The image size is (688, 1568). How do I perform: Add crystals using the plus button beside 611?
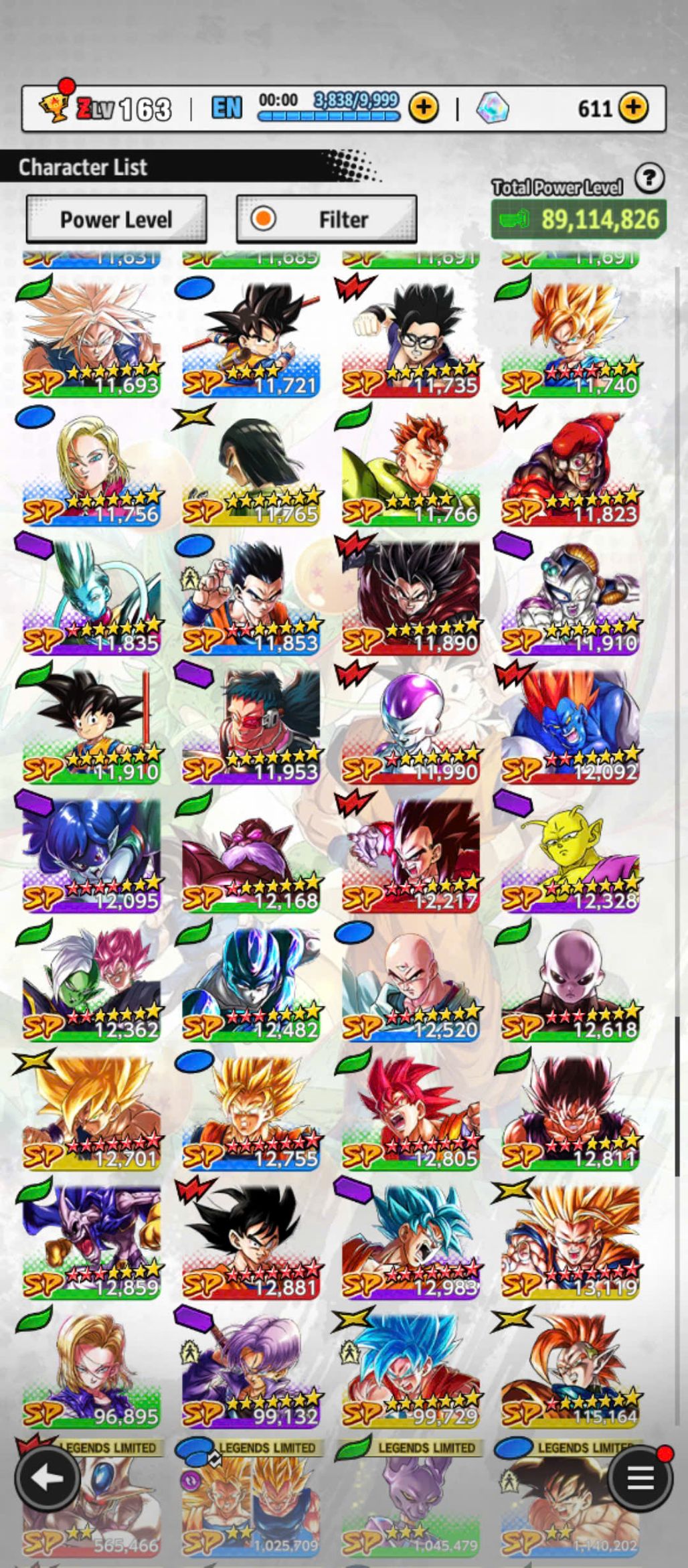[x=633, y=107]
